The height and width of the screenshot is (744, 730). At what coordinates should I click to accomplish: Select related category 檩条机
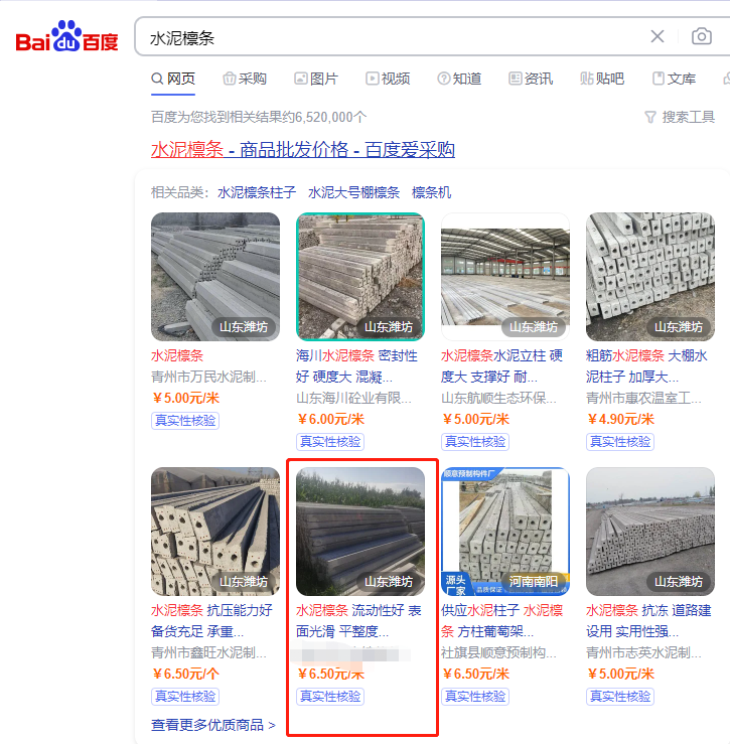tap(431, 193)
